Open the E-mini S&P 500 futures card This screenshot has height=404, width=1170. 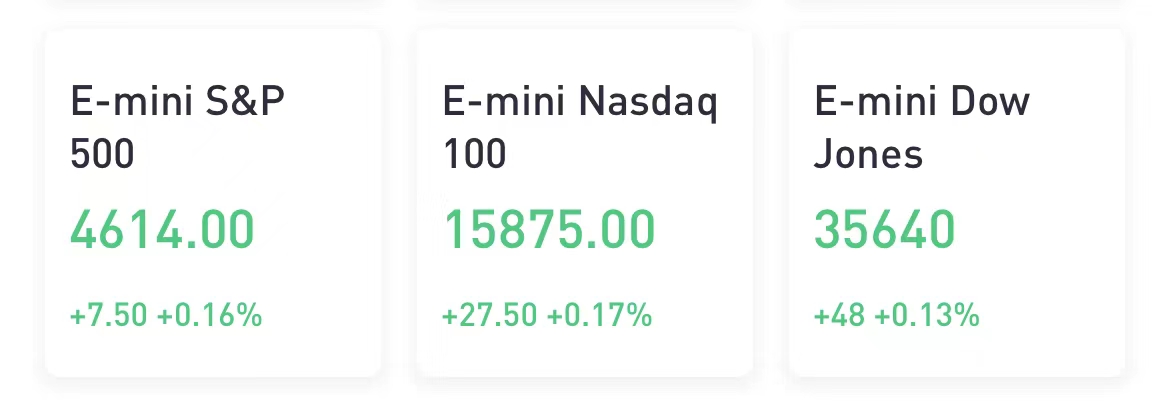[213, 203]
